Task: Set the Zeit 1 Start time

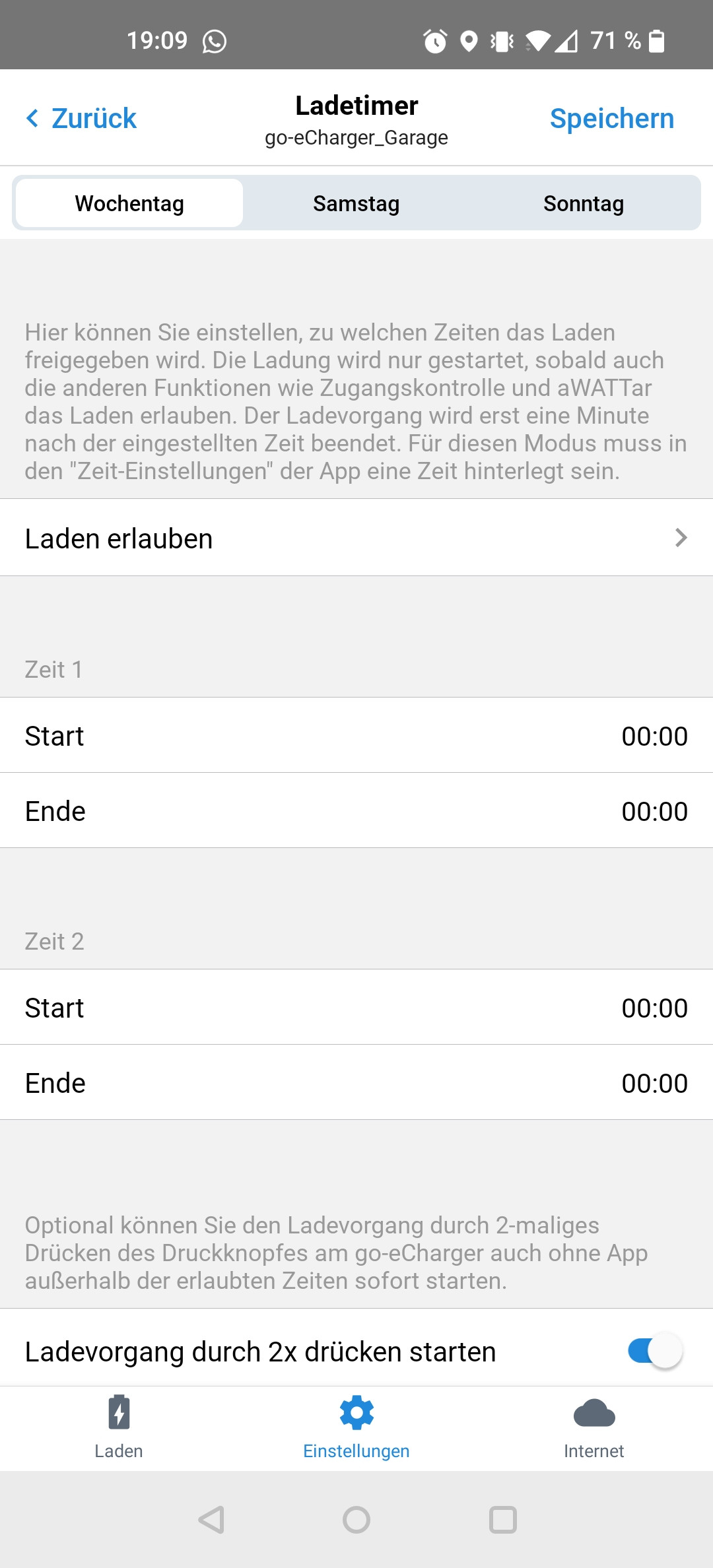Action: tap(356, 736)
